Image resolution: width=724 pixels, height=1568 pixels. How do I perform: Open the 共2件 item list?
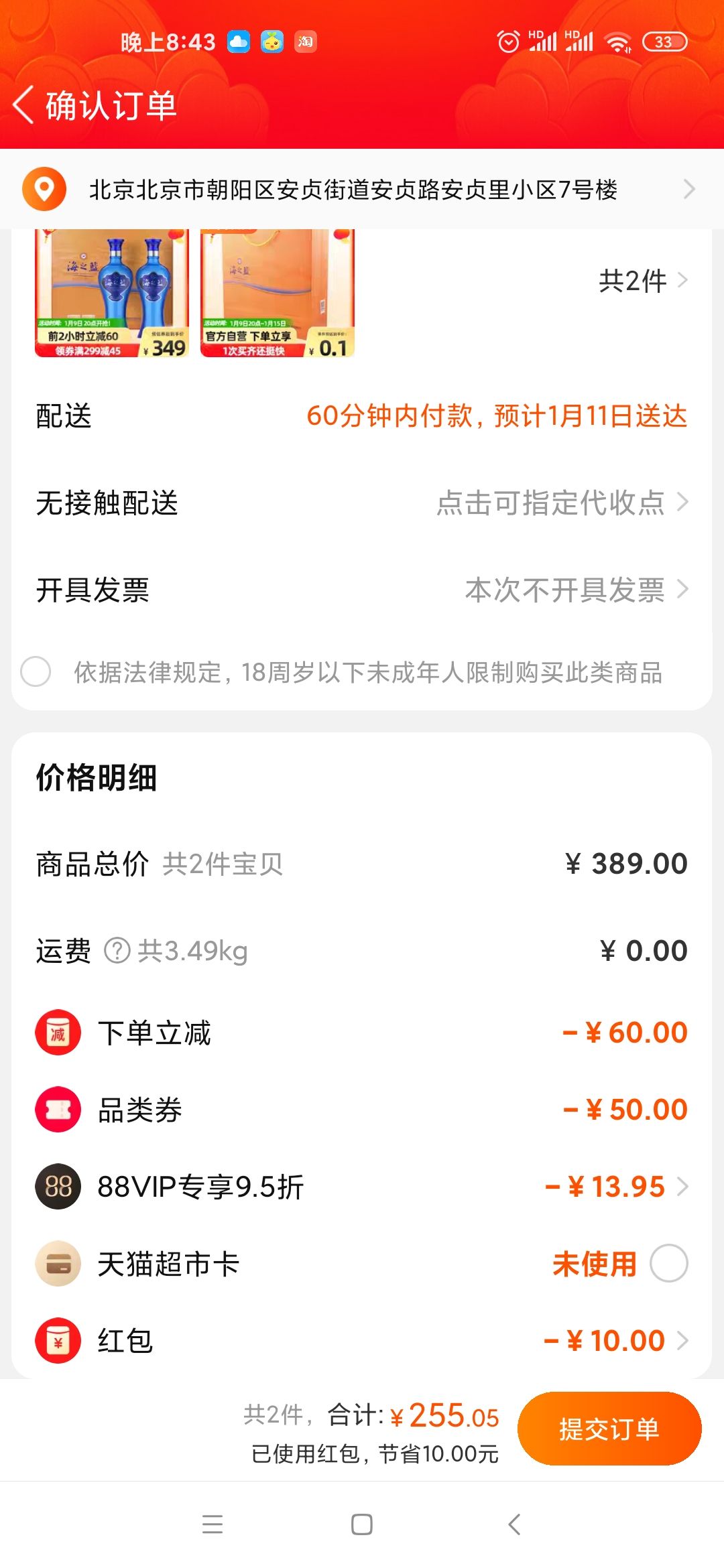[x=643, y=281]
